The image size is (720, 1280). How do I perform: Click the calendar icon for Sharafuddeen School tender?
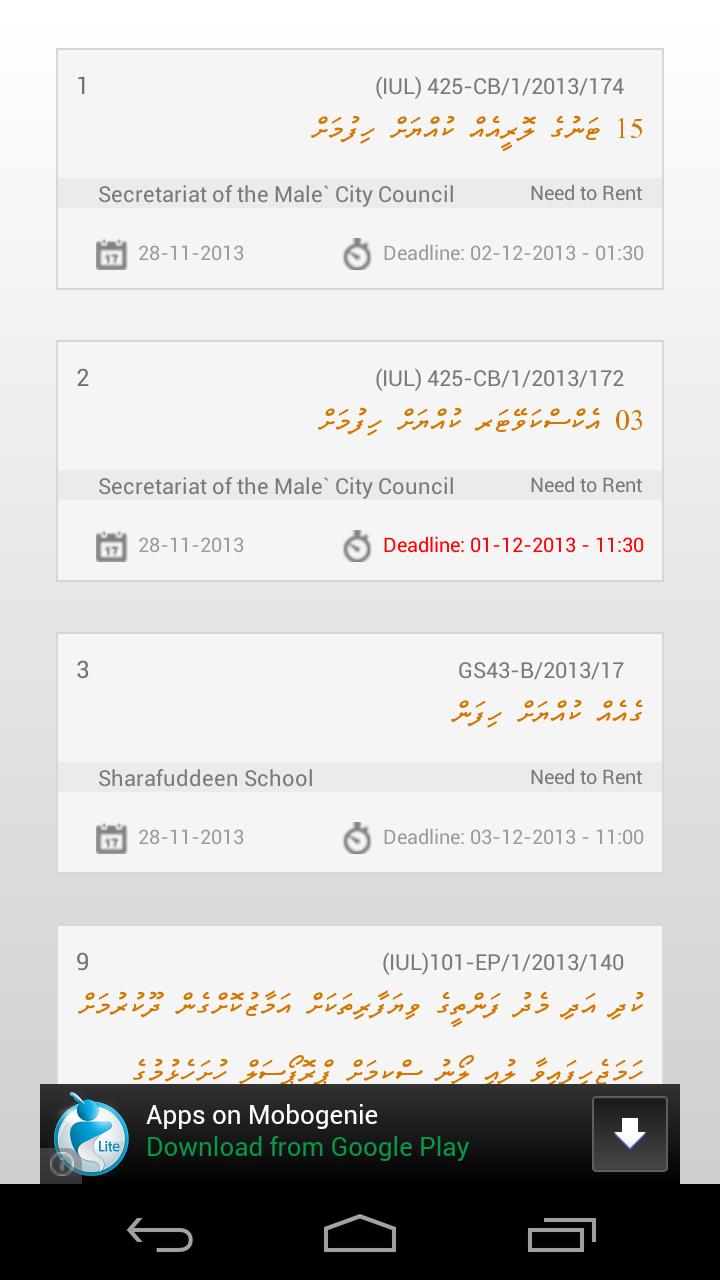tap(113, 837)
